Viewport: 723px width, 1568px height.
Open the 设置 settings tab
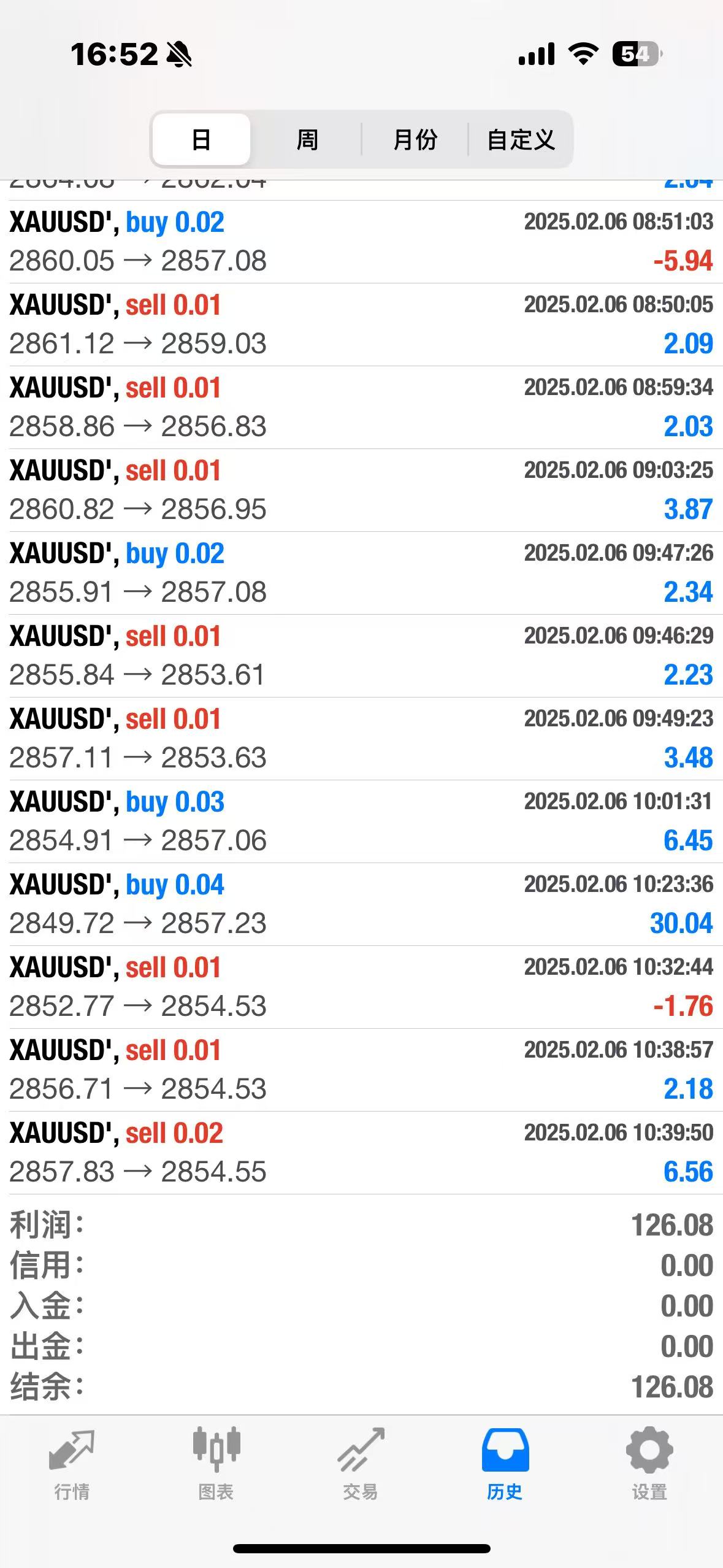coord(649,1464)
